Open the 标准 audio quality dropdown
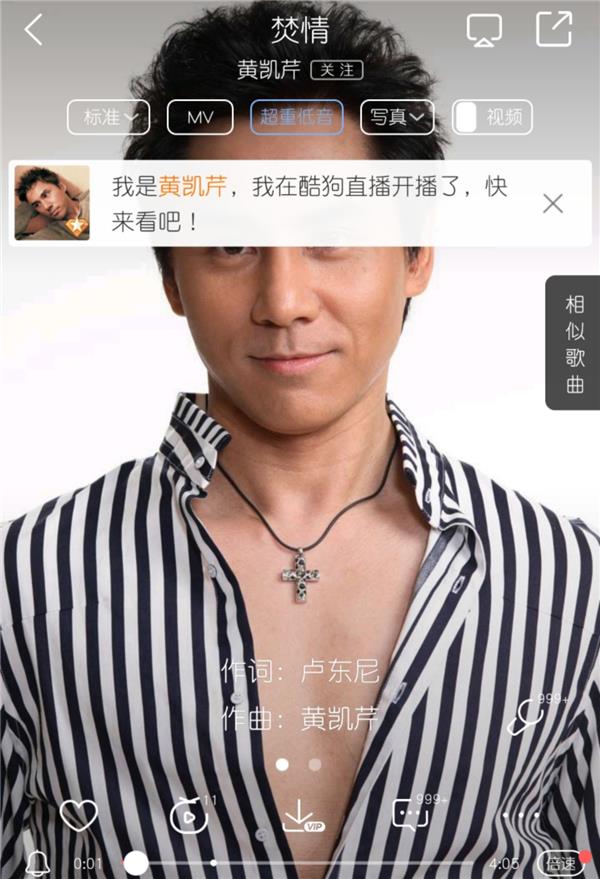This screenshot has height=879, width=600. tap(109, 117)
